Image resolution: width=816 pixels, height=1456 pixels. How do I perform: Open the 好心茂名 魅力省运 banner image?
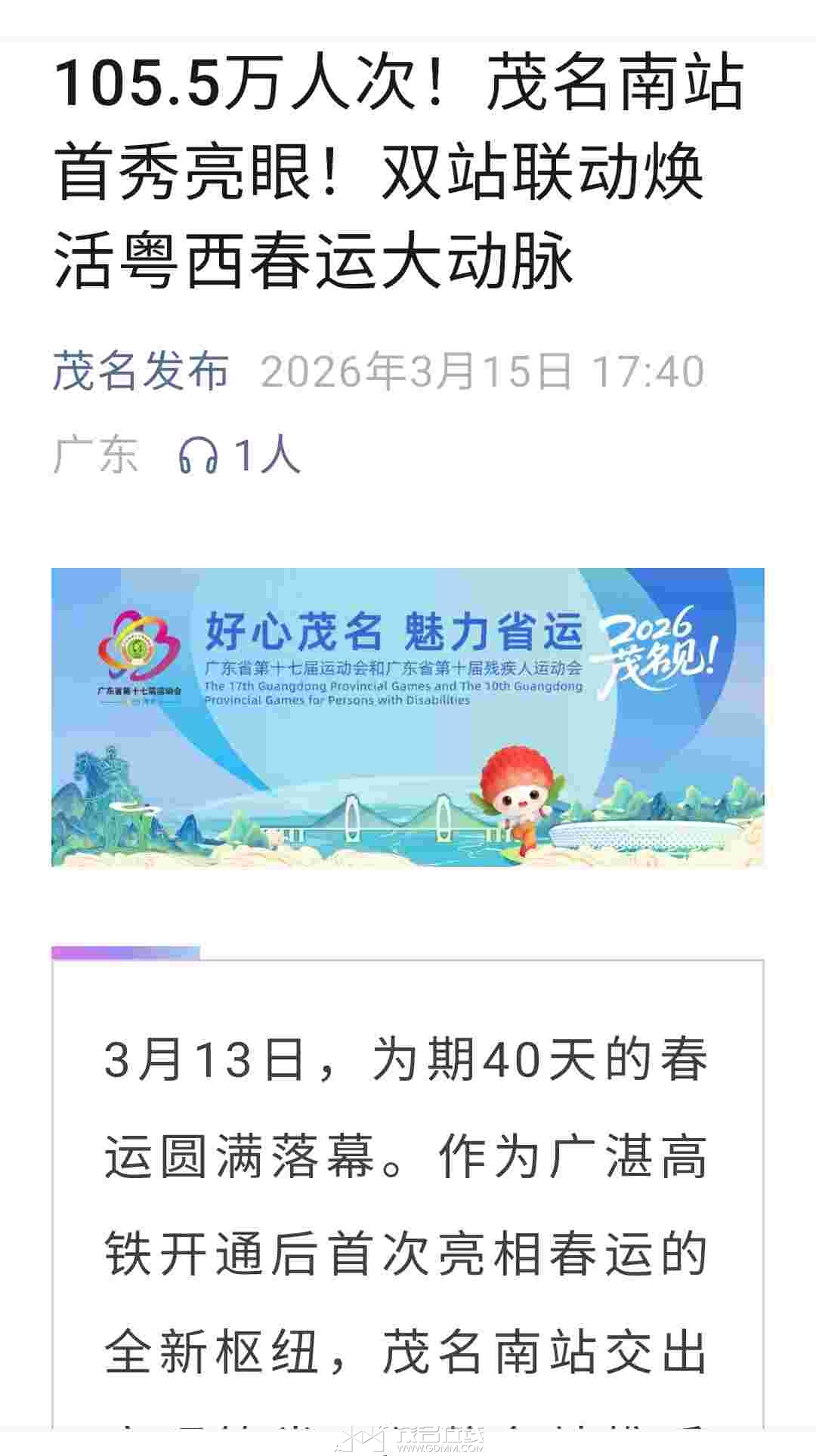pyautogui.click(x=408, y=717)
